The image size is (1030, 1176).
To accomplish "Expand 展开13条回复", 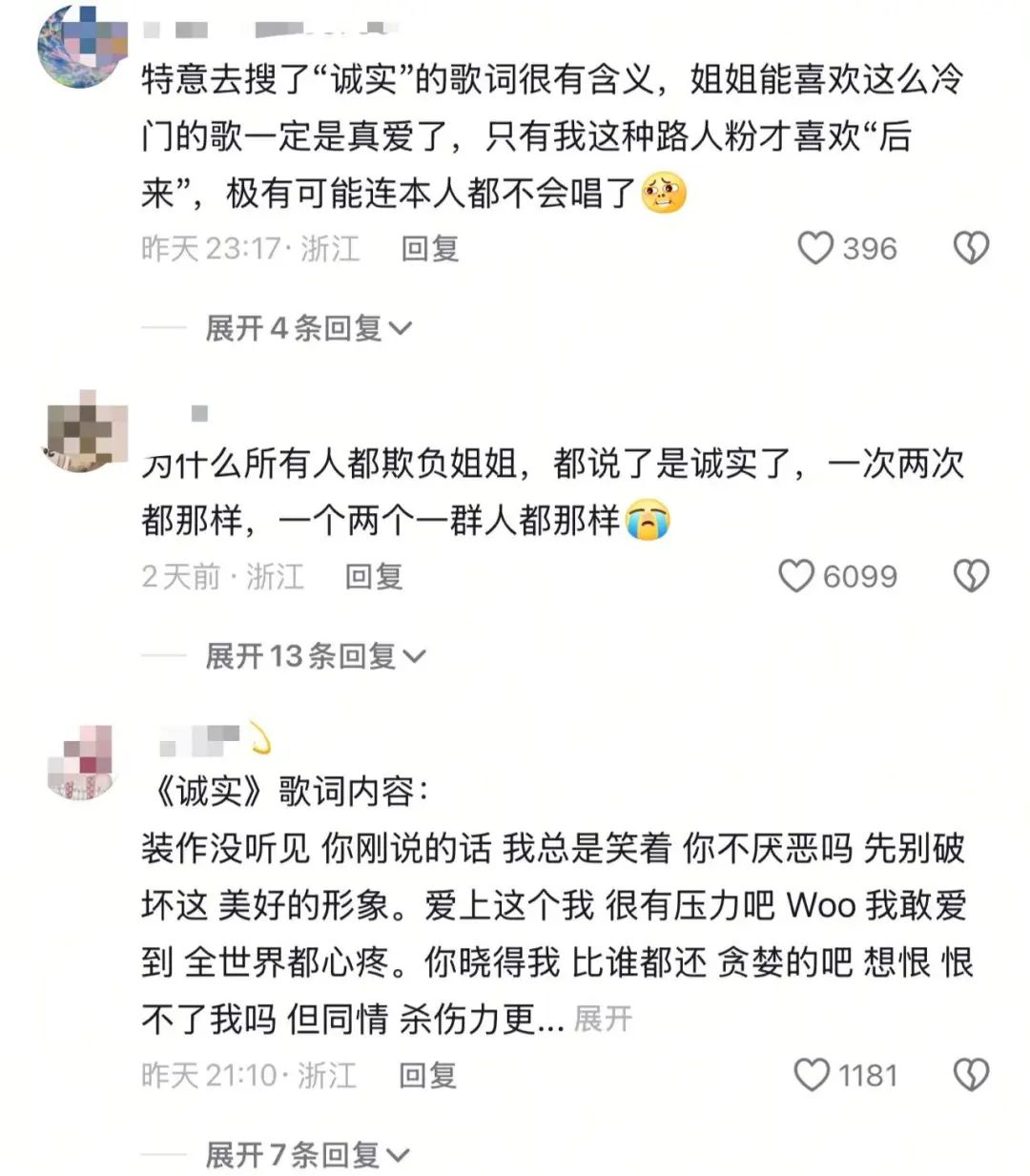I will coord(315,656).
